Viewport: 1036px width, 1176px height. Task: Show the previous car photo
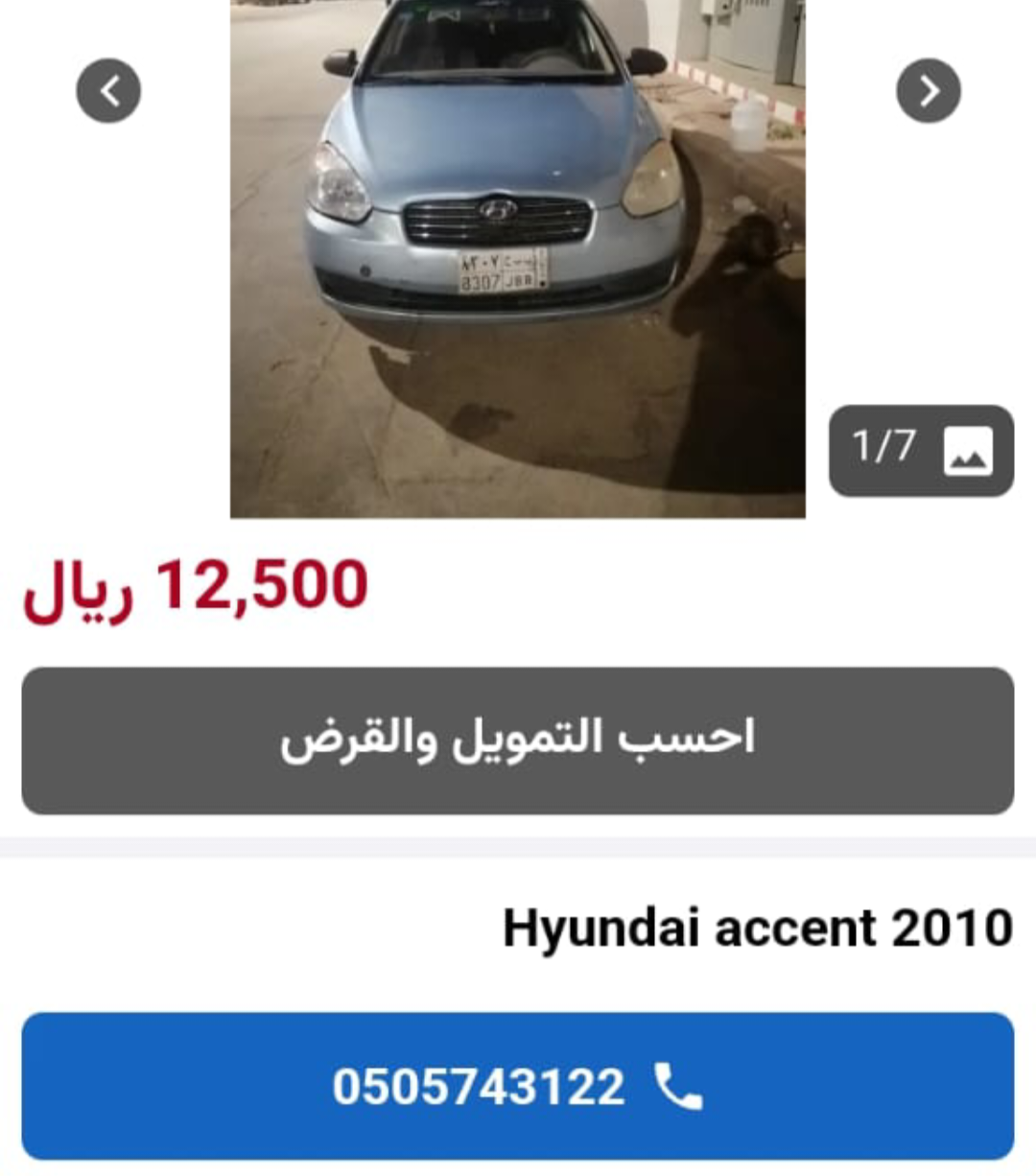click(108, 91)
